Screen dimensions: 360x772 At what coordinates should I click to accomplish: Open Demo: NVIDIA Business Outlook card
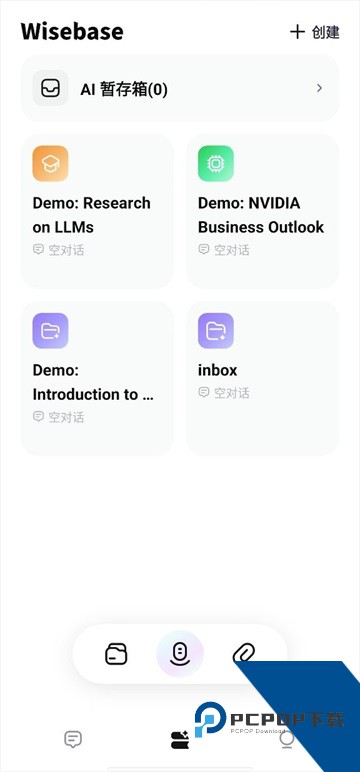[x=262, y=211]
